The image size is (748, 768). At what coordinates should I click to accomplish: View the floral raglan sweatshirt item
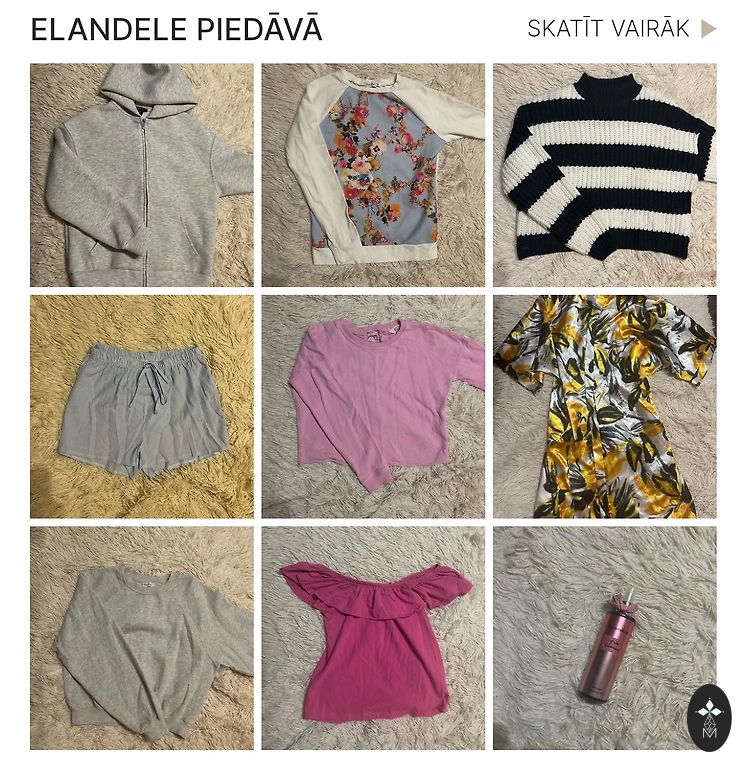pos(373,175)
